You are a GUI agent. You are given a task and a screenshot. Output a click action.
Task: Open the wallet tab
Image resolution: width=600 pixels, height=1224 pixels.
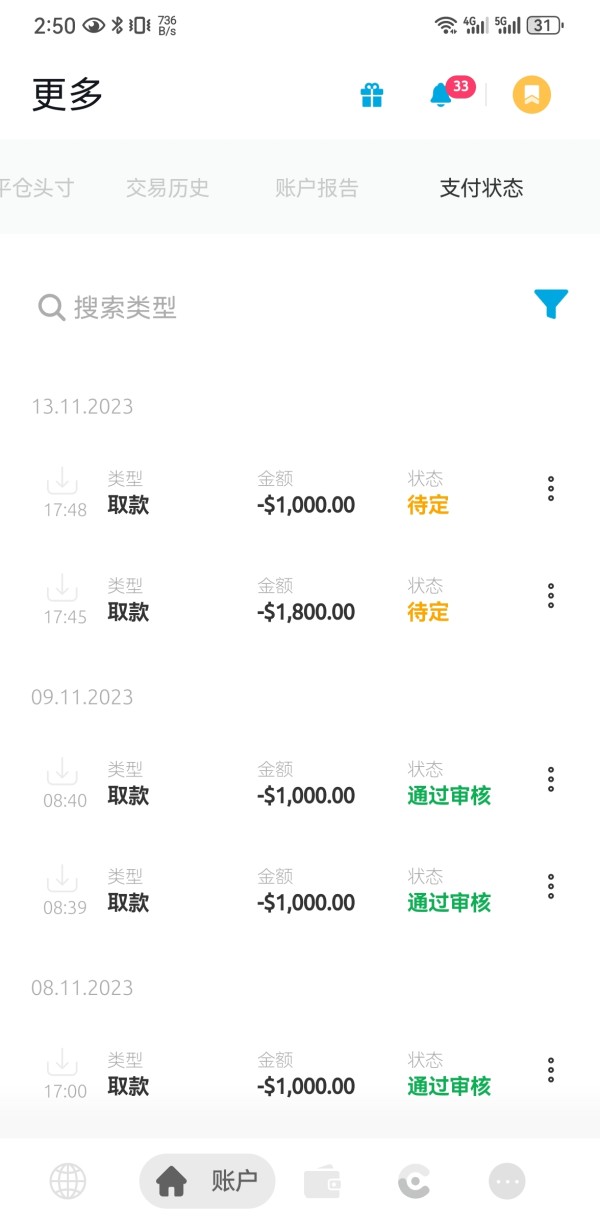(x=322, y=1182)
